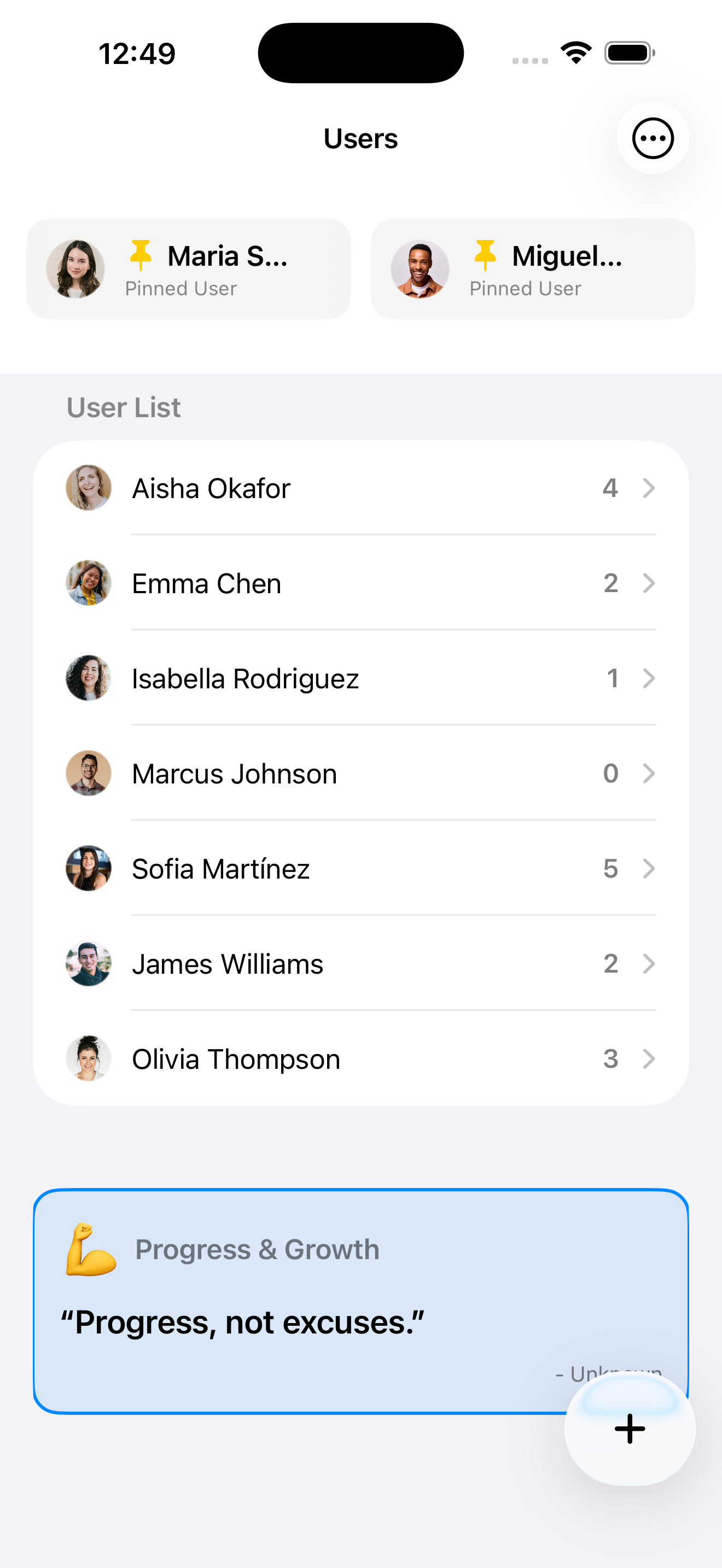
Task: Click the pin icon on Maria's pinned card
Action: pos(141,255)
